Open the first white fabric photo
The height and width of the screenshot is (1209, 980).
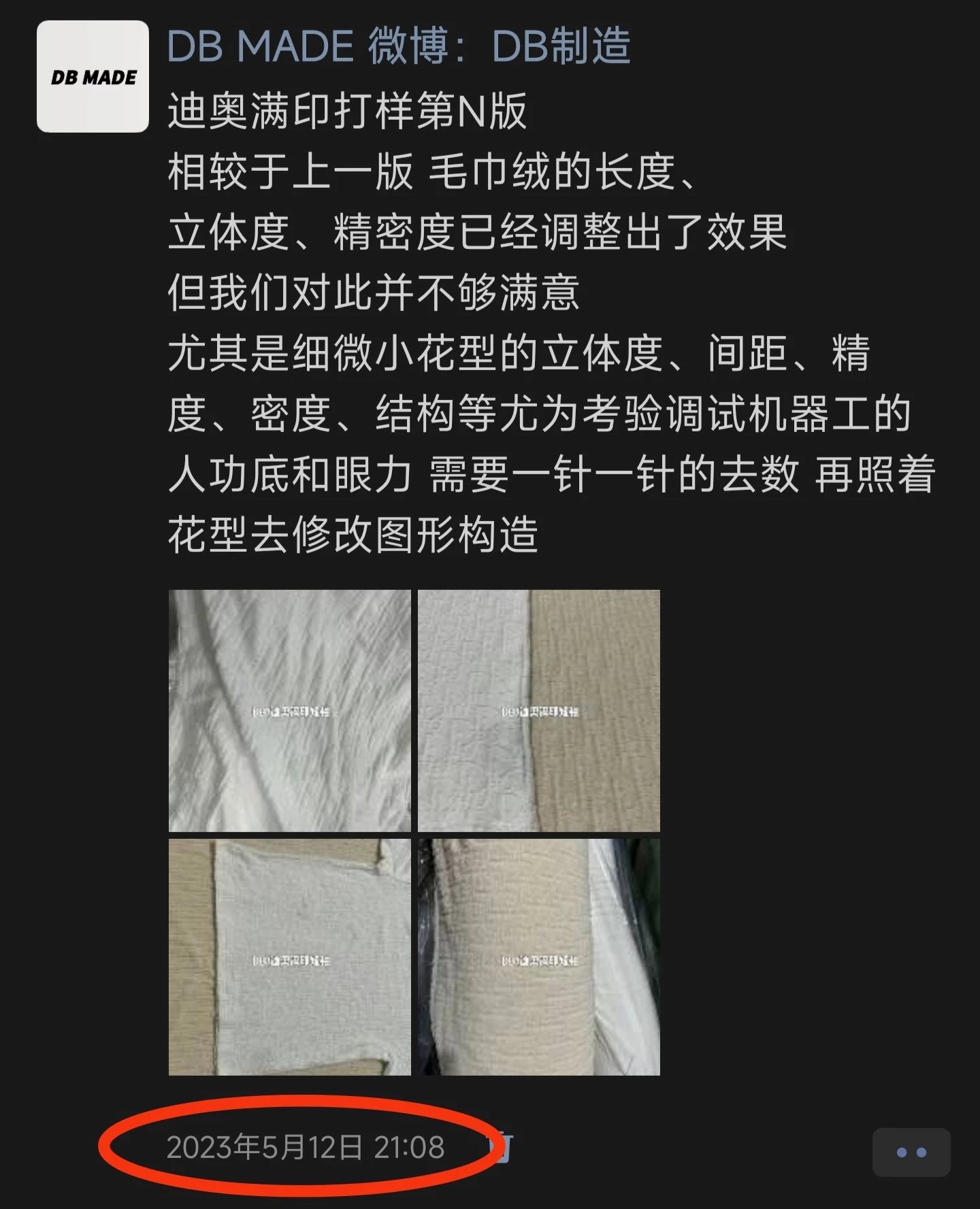(x=290, y=710)
